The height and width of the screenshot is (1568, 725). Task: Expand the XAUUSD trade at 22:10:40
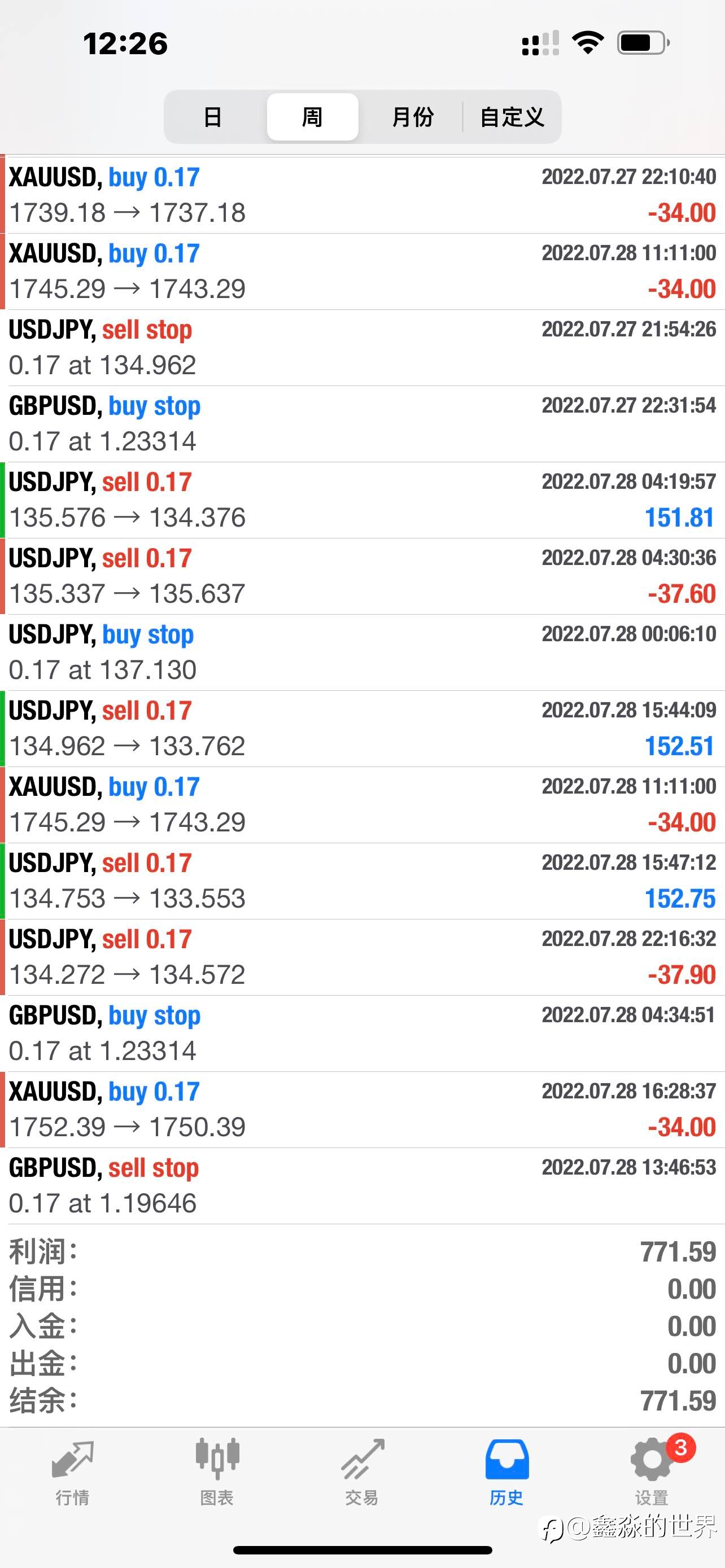coord(362,195)
